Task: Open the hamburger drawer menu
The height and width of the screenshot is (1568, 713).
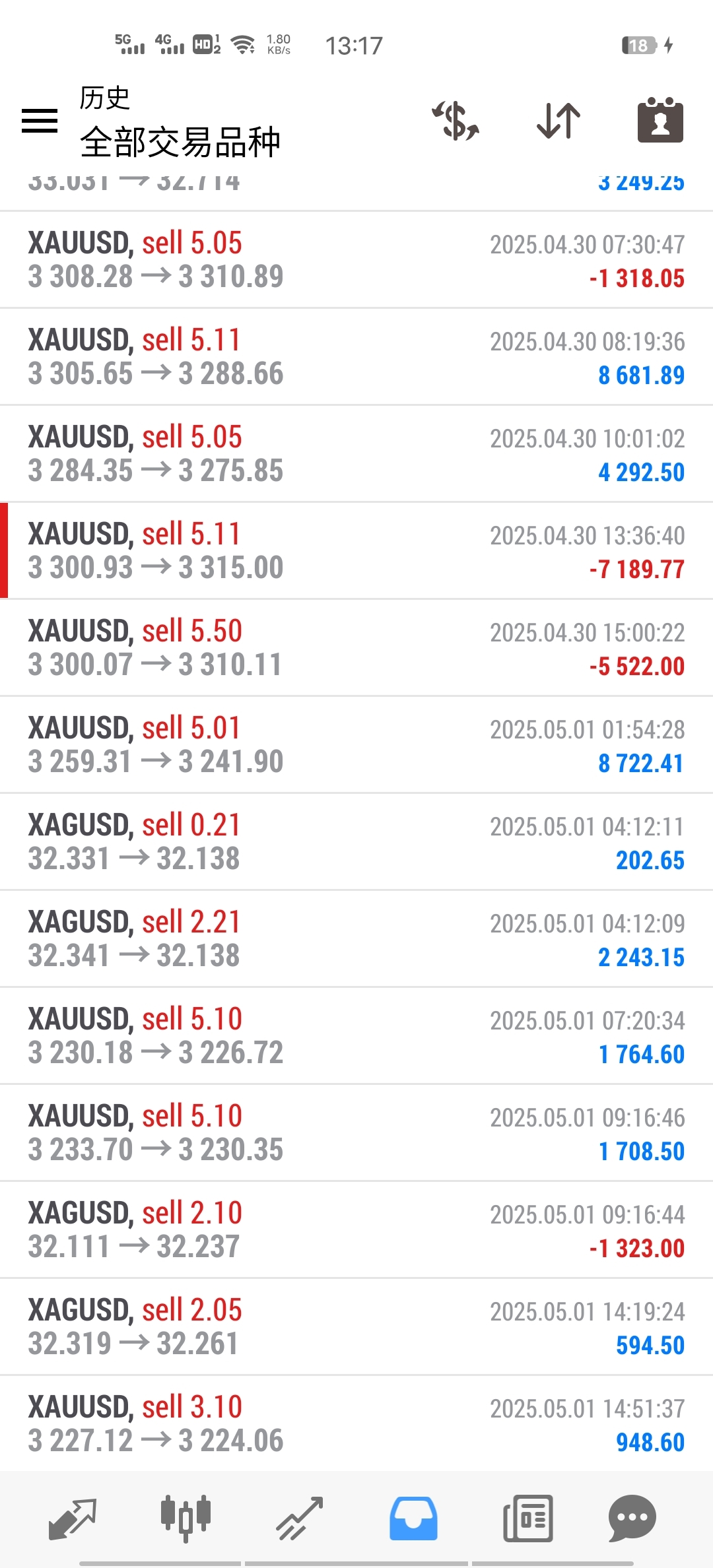Action: (40, 121)
